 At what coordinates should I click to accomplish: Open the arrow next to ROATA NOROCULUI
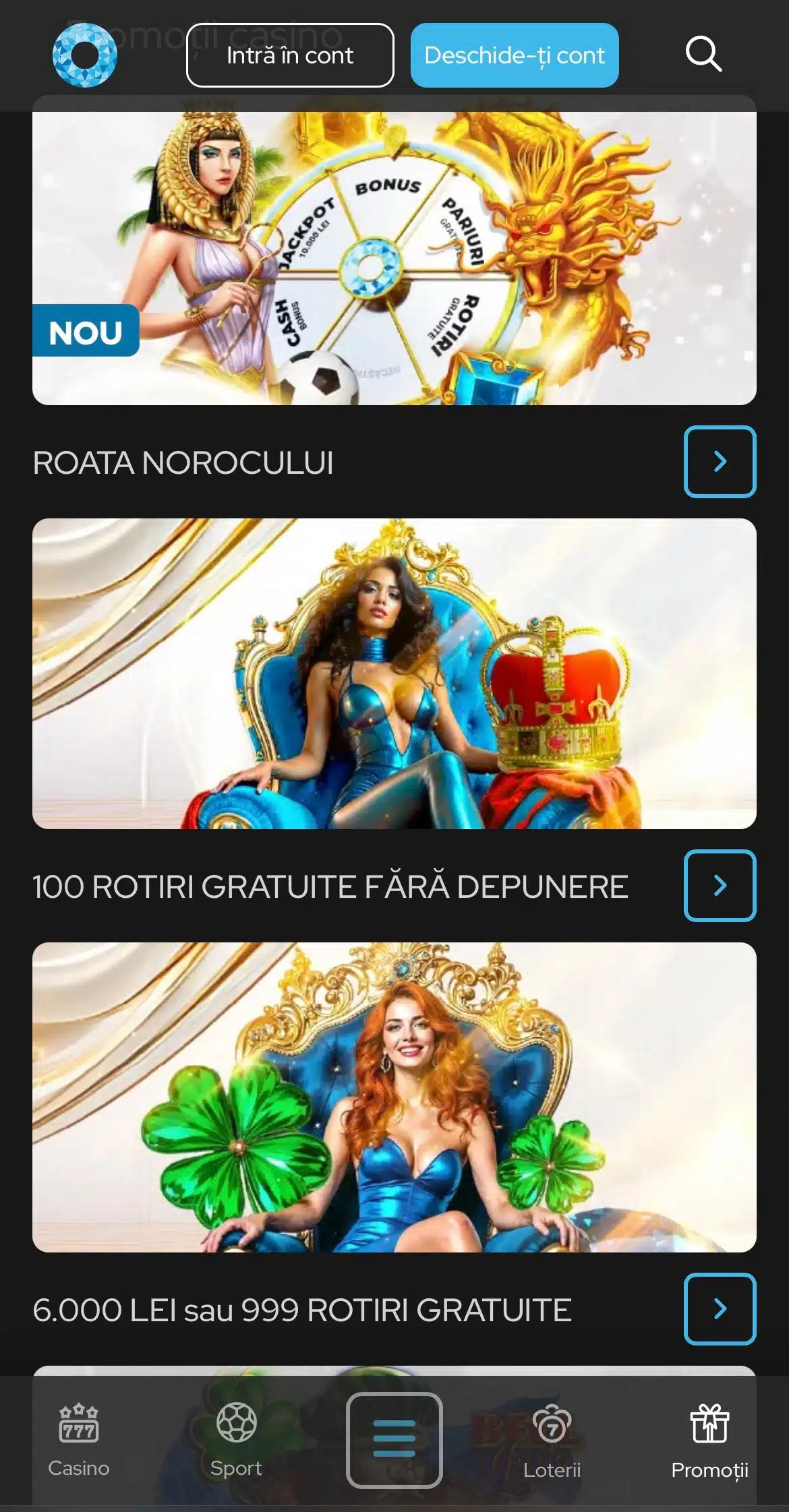[x=720, y=462]
